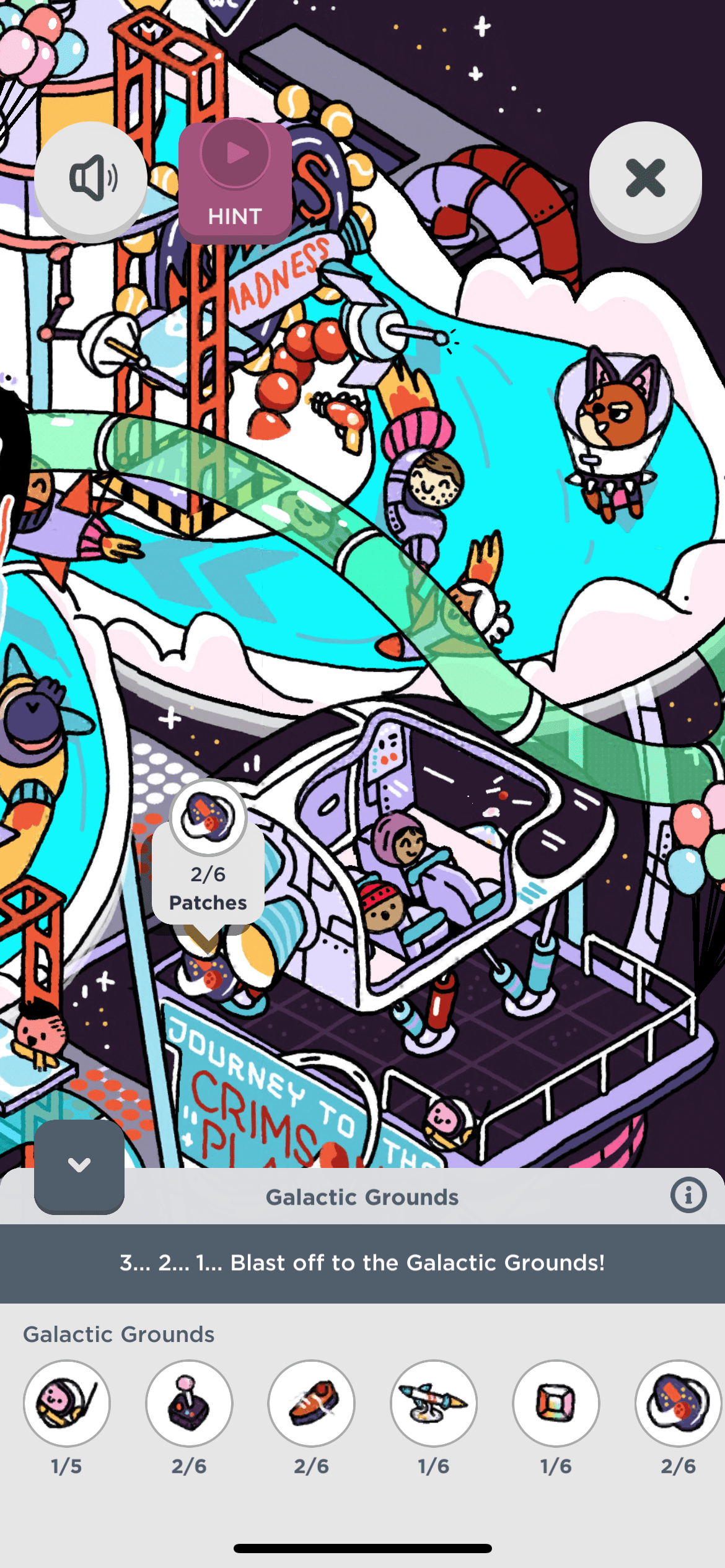
Task: Close the hidden-object game
Action: [645, 179]
